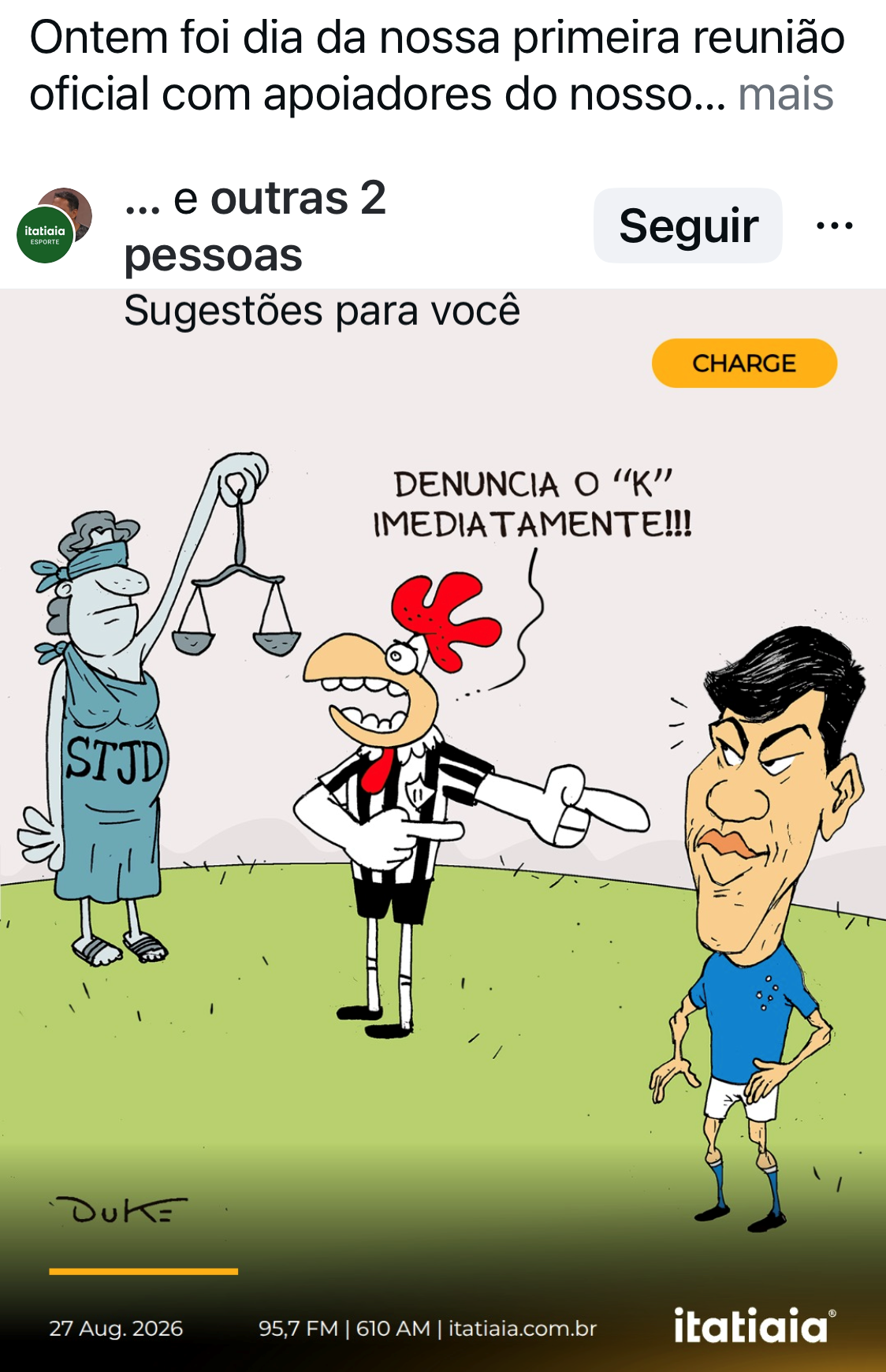Image resolution: width=886 pixels, height=1372 pixels.
Task: Expand the post text with "mais"
Action: click(x=785, y=95)
